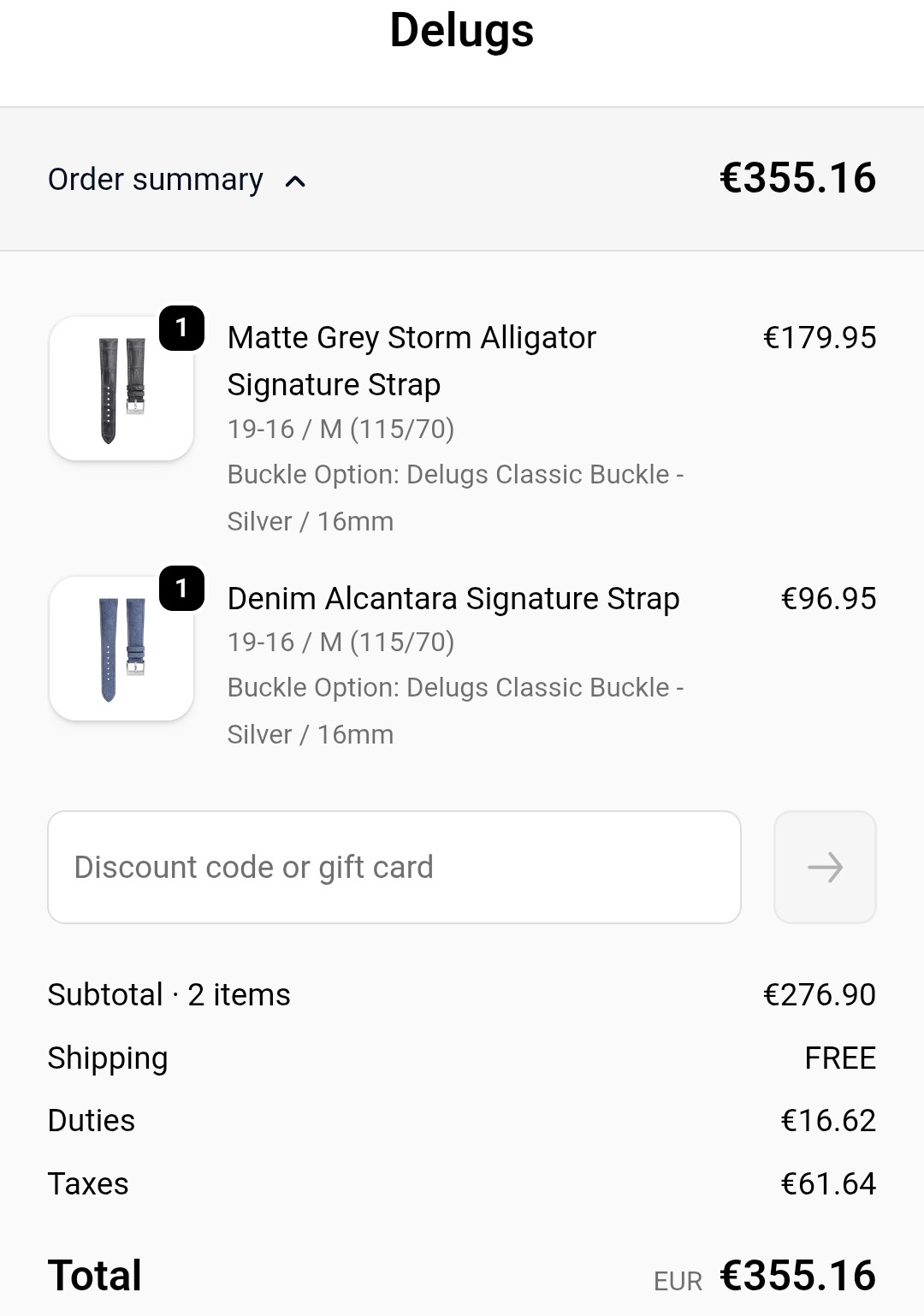The width and height of the screenshot is (924, 1316).
Task: Apply the discount code with the arrow button
Action: coord(824,867)
